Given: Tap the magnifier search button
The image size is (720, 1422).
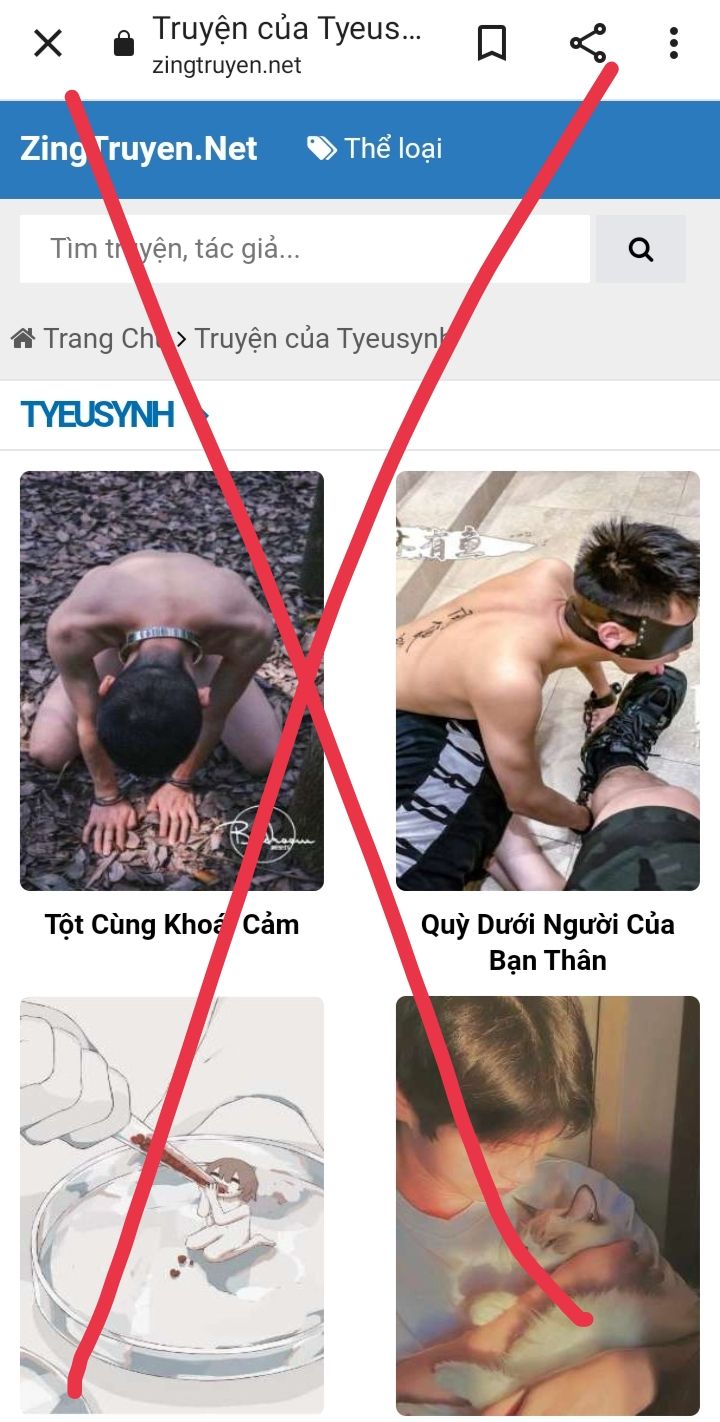Looking at the screenshot, I should pos(641,249).
